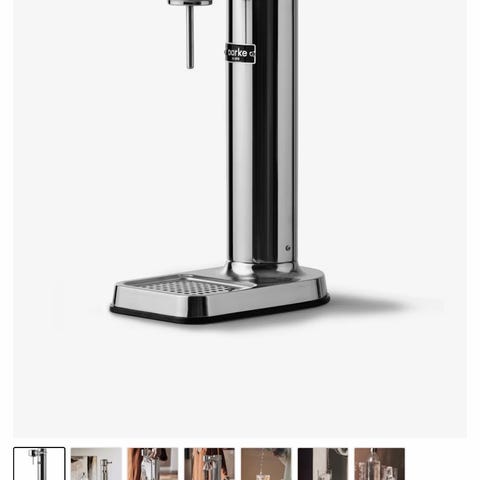This screenshot has width=480, height=480.
Task: Select the first thumbnail of the chrome carbonator
Action: click(39, 464)
